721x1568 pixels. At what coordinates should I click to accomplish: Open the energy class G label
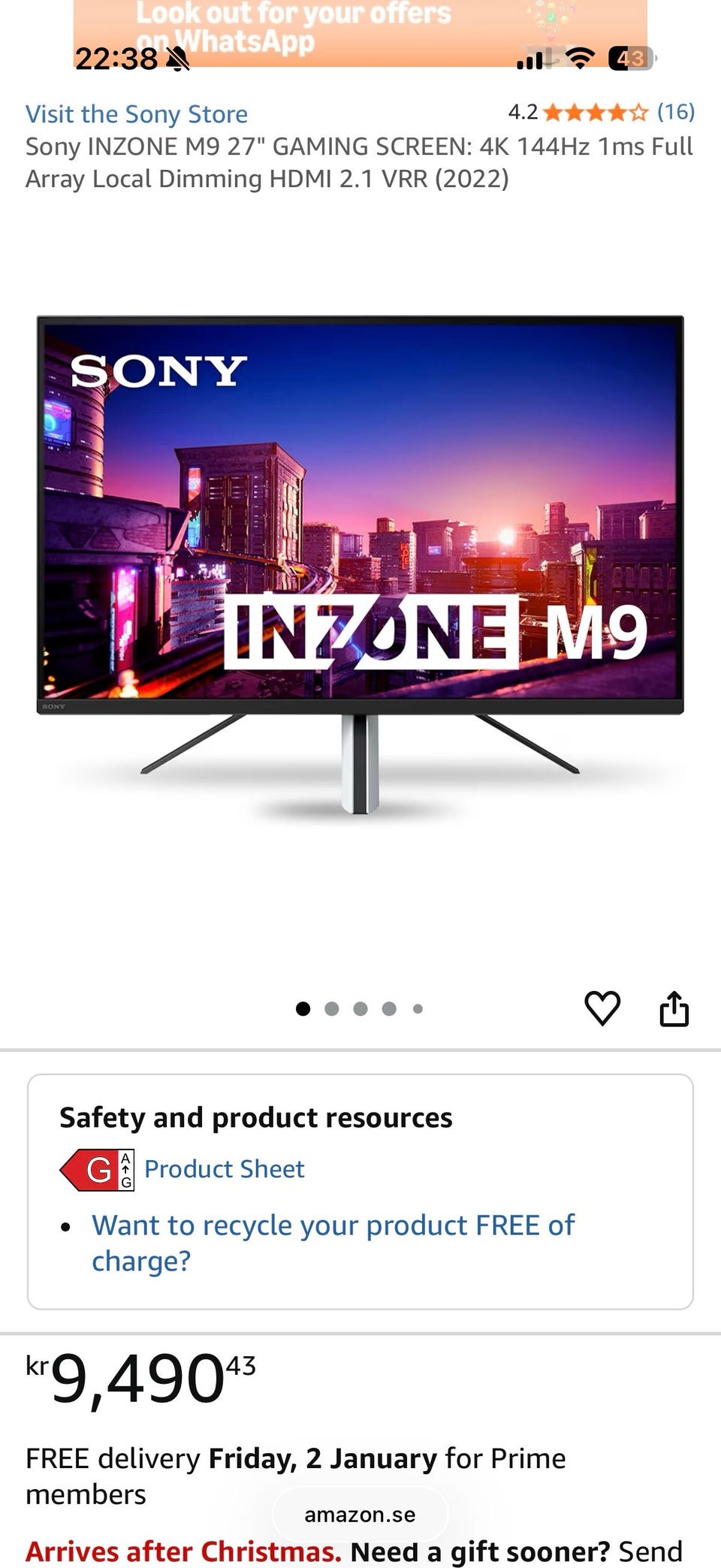click(98, 1169)
